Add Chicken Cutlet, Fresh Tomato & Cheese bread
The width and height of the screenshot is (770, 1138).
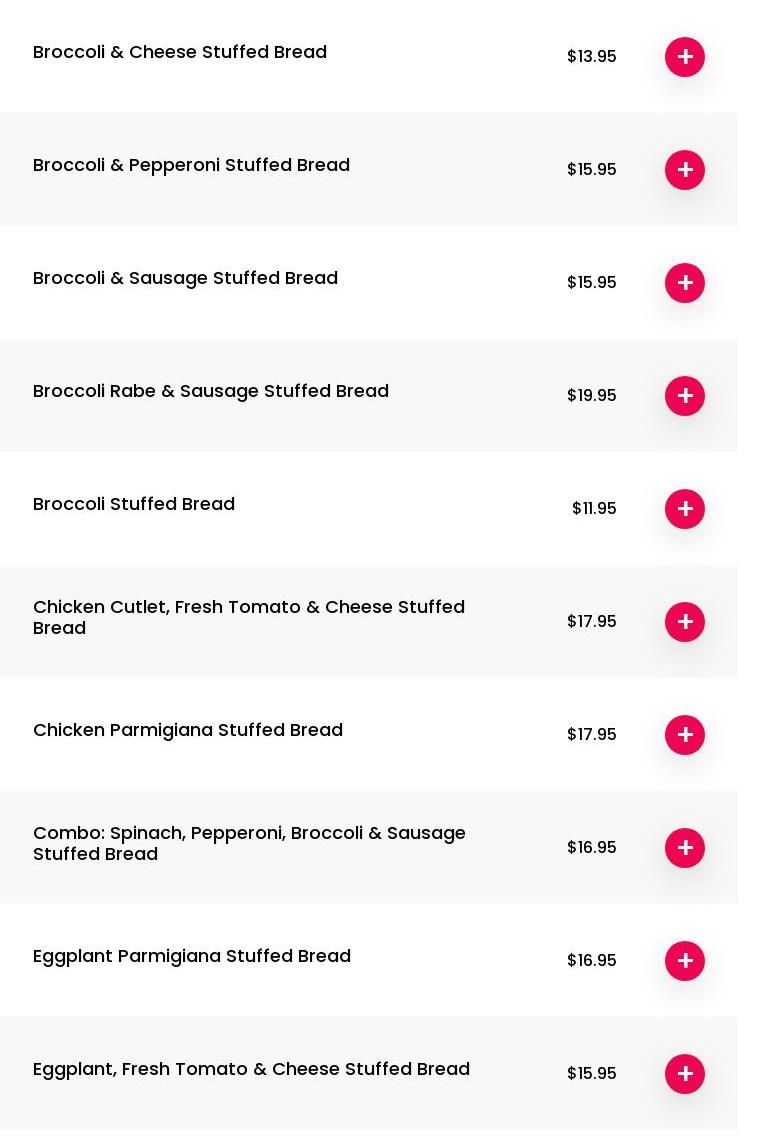(685, 622)
